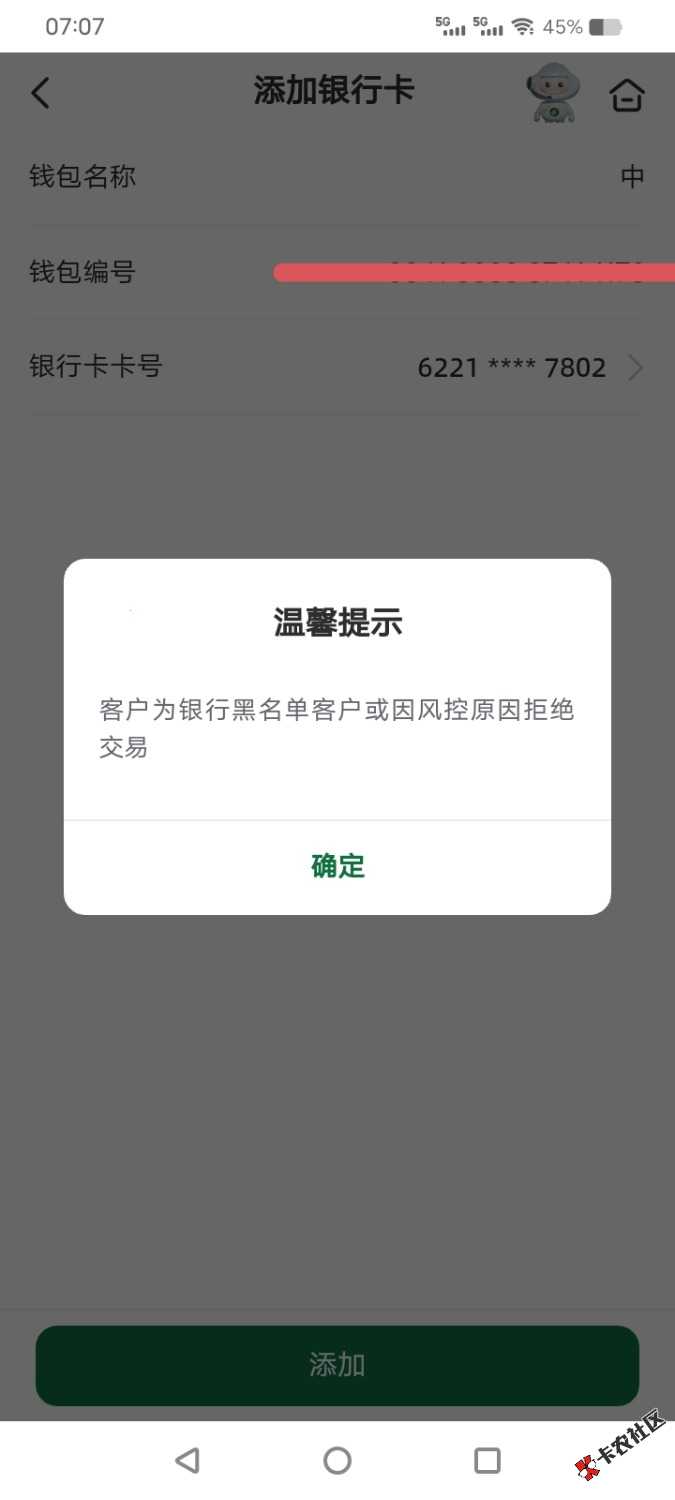Tap the green 添加 button

tap(337, 1365)
